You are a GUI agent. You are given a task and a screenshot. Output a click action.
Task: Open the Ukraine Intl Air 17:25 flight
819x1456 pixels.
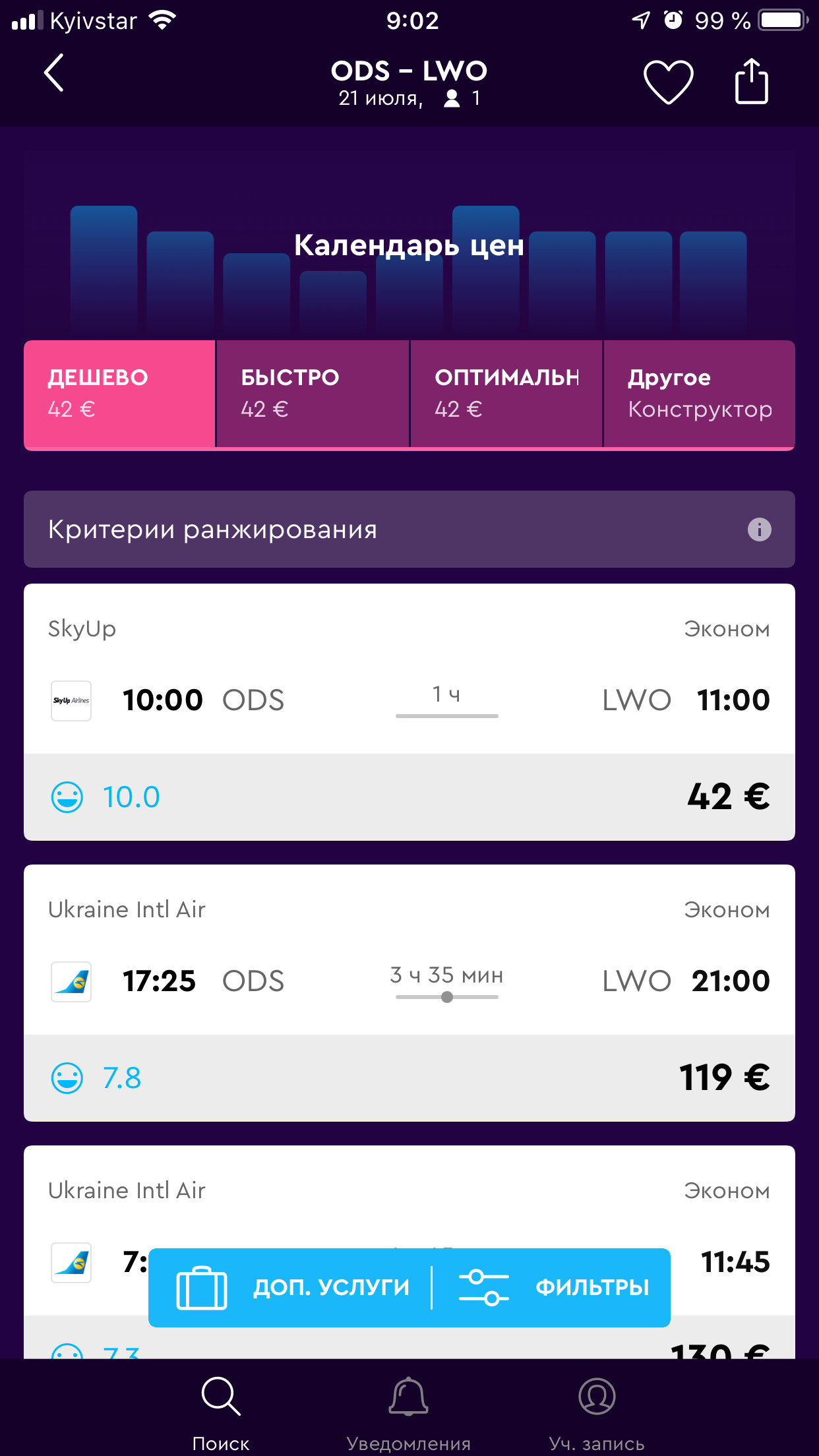click(409, 992)
